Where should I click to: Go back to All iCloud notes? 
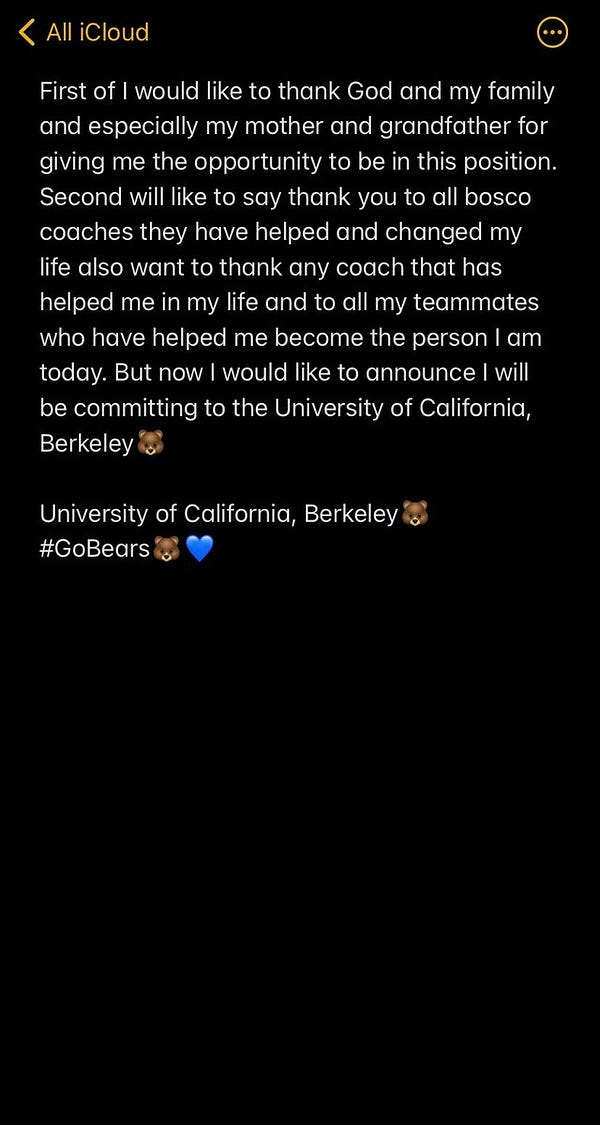(x=83, y=32)
